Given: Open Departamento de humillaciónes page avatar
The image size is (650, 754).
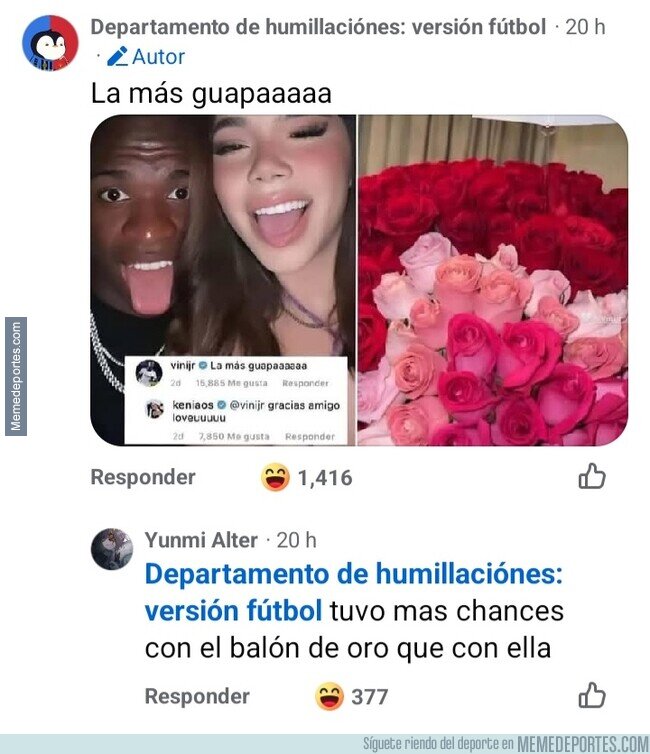Looking at the screenshot, I should (x=50, y=42).
